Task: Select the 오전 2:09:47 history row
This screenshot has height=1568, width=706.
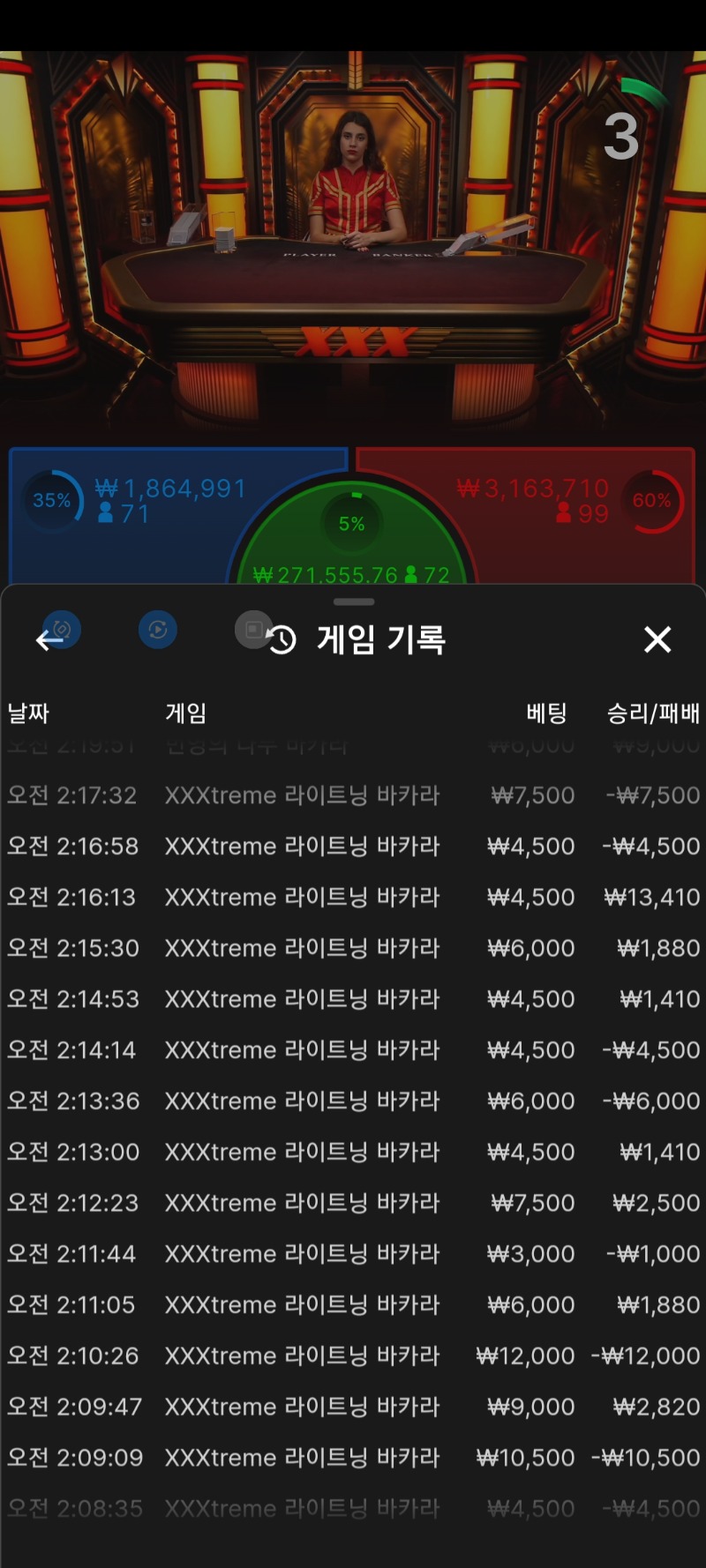Action: click(353, 1407)
